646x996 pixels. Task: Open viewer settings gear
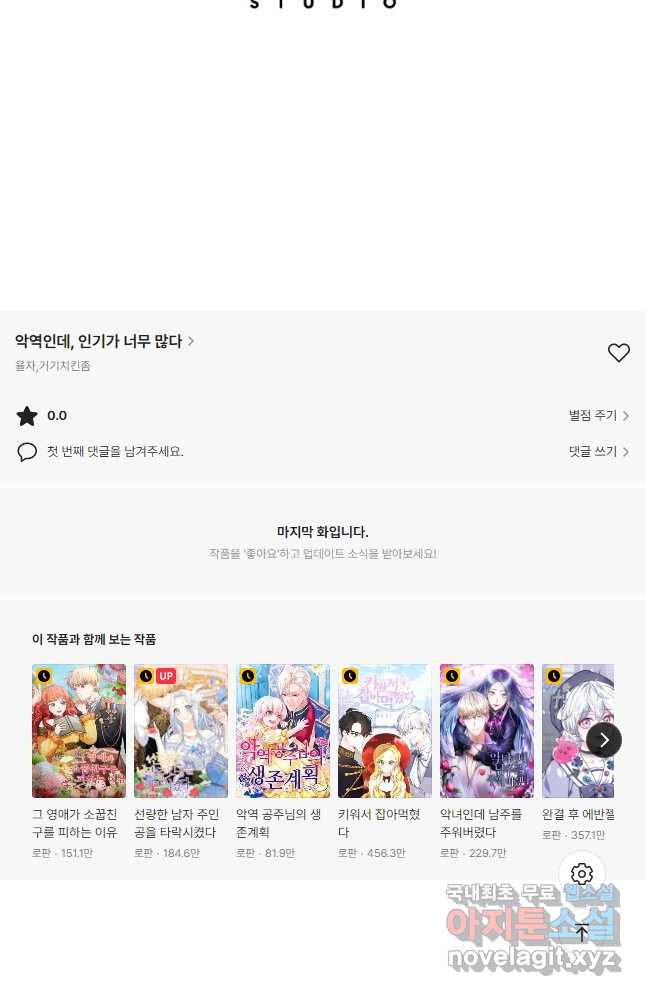tap(582, 874)
